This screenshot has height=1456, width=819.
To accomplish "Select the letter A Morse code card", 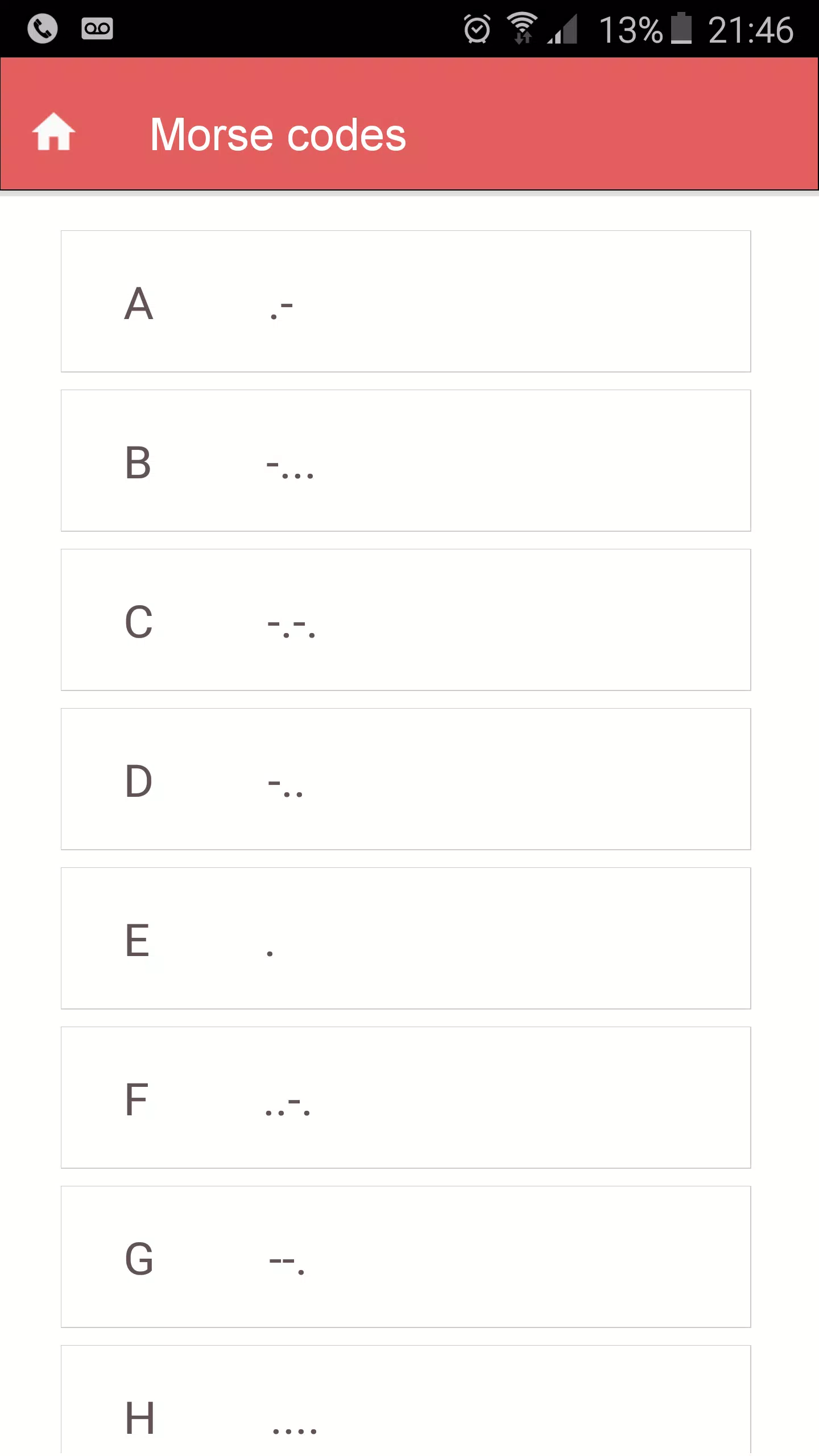I will 406,301.
